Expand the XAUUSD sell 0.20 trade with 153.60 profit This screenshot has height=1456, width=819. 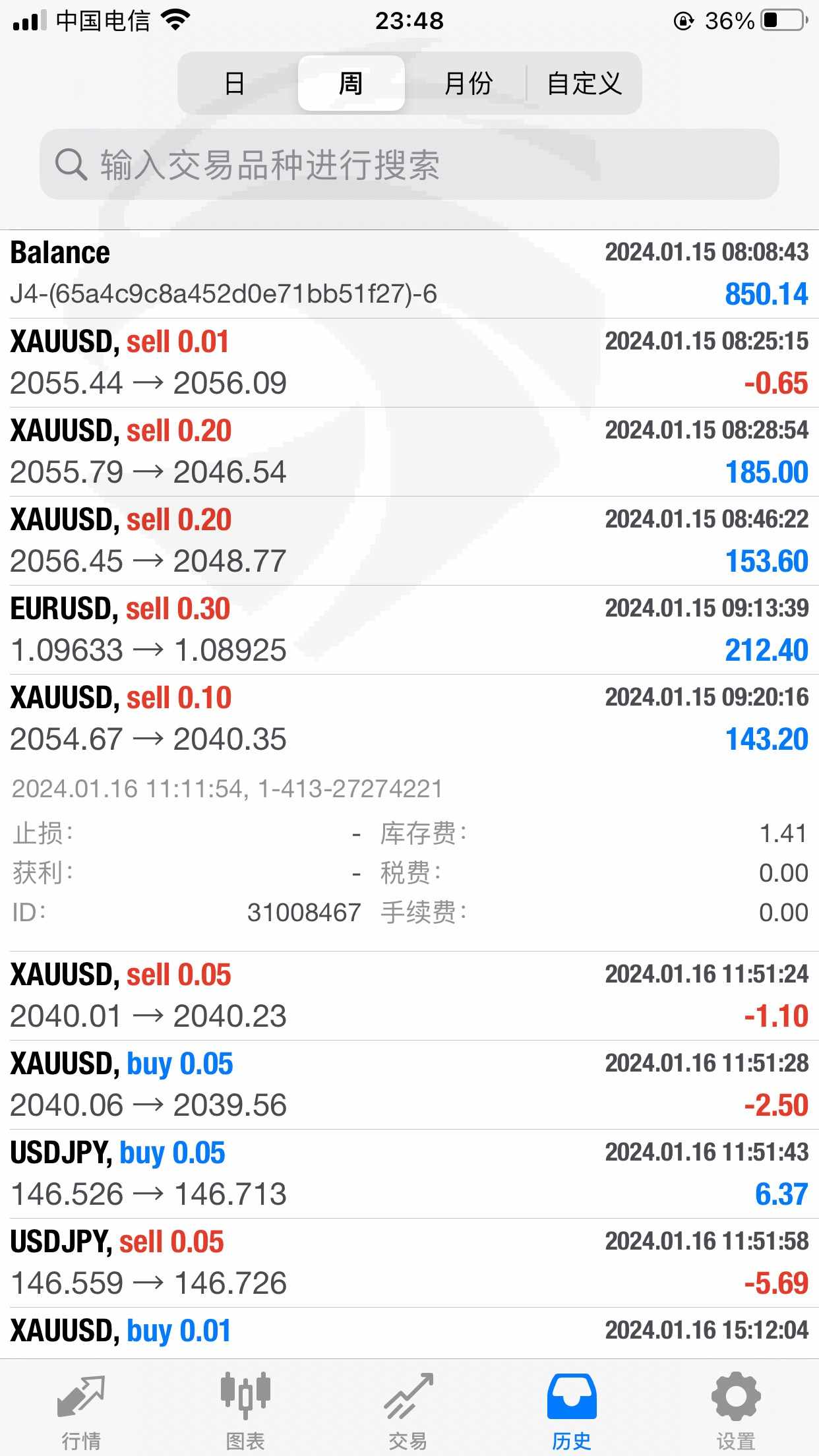pos(409,541)
